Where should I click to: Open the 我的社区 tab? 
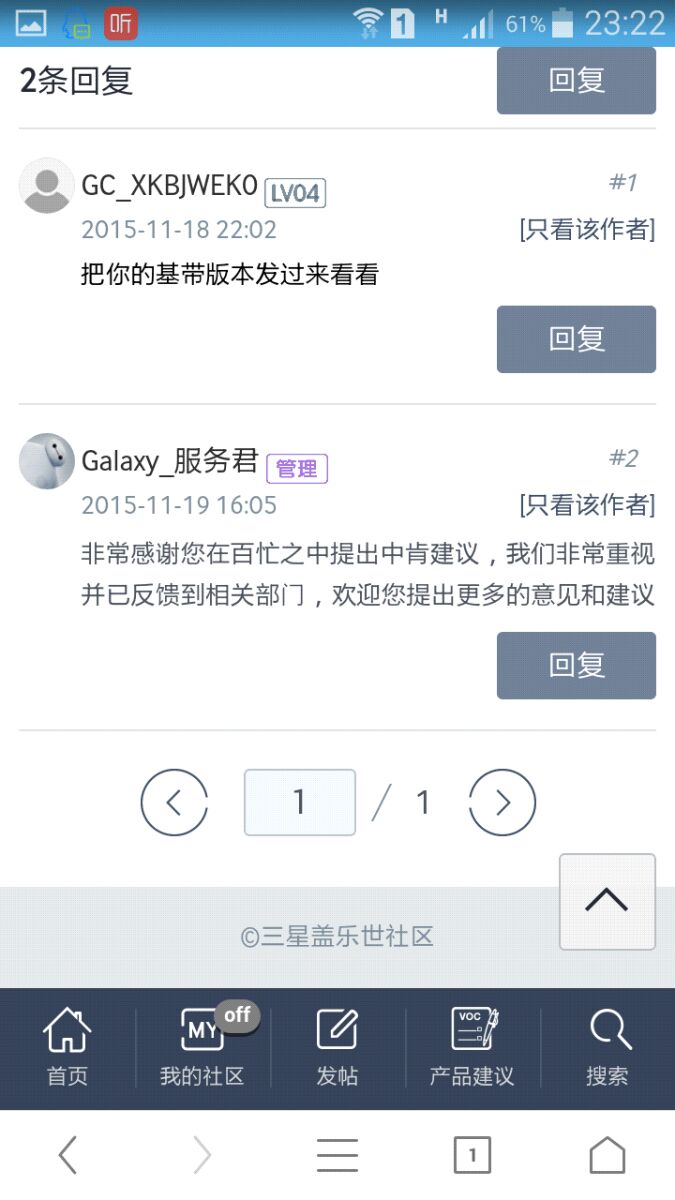(202, 1048)
